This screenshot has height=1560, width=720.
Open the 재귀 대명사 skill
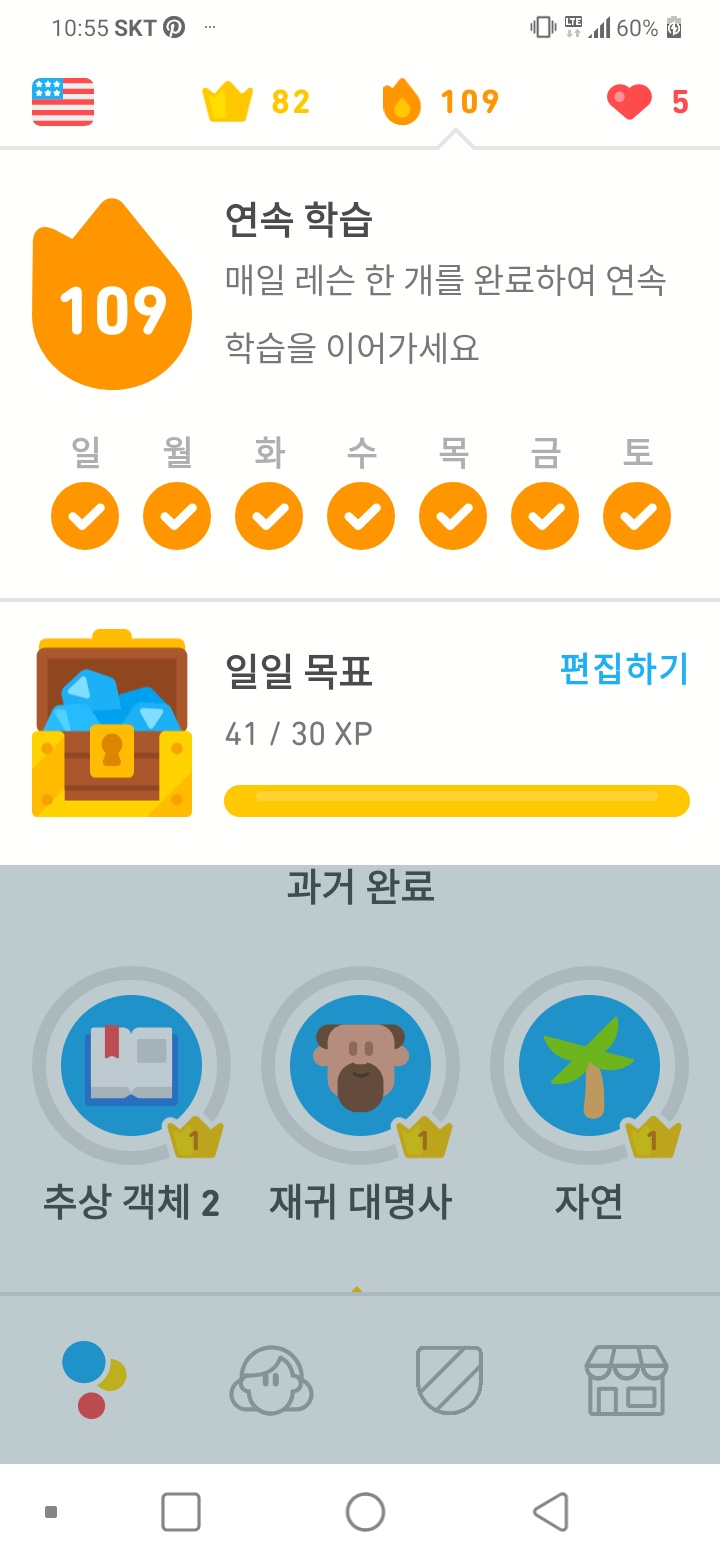point(360,1066)
